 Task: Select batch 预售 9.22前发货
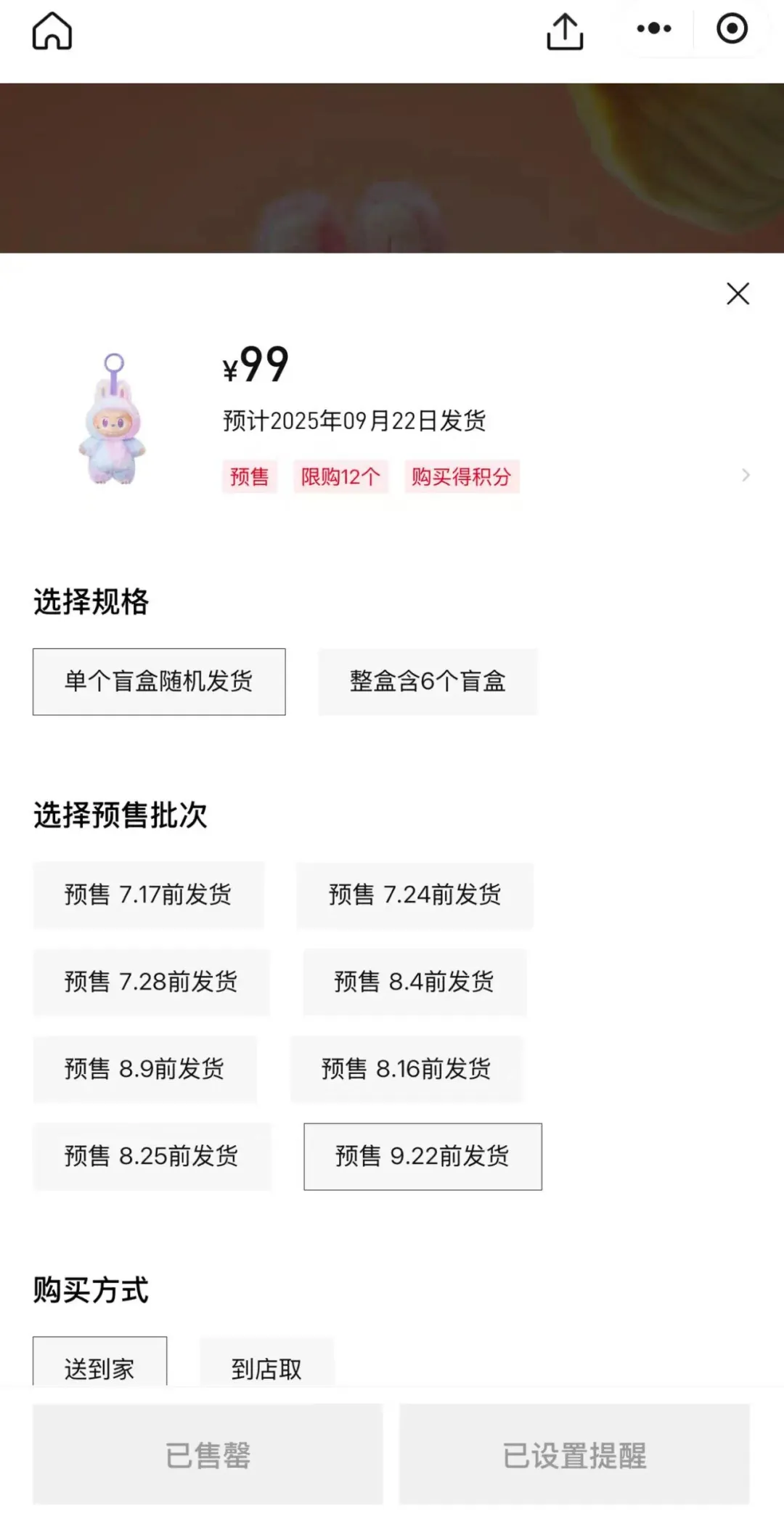coord(422,1156)
